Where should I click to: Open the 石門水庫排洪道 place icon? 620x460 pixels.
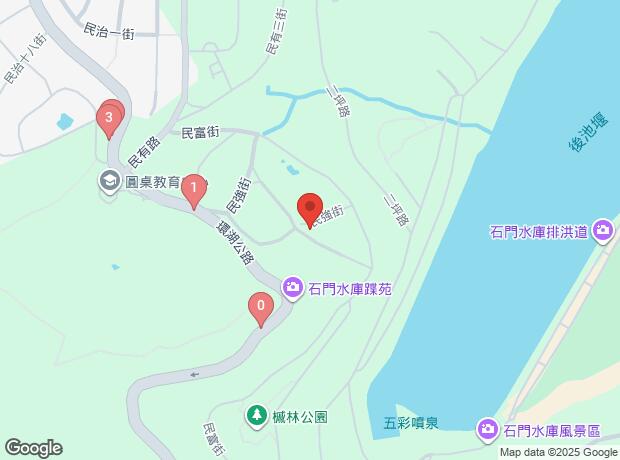click(x=603, y=233)
